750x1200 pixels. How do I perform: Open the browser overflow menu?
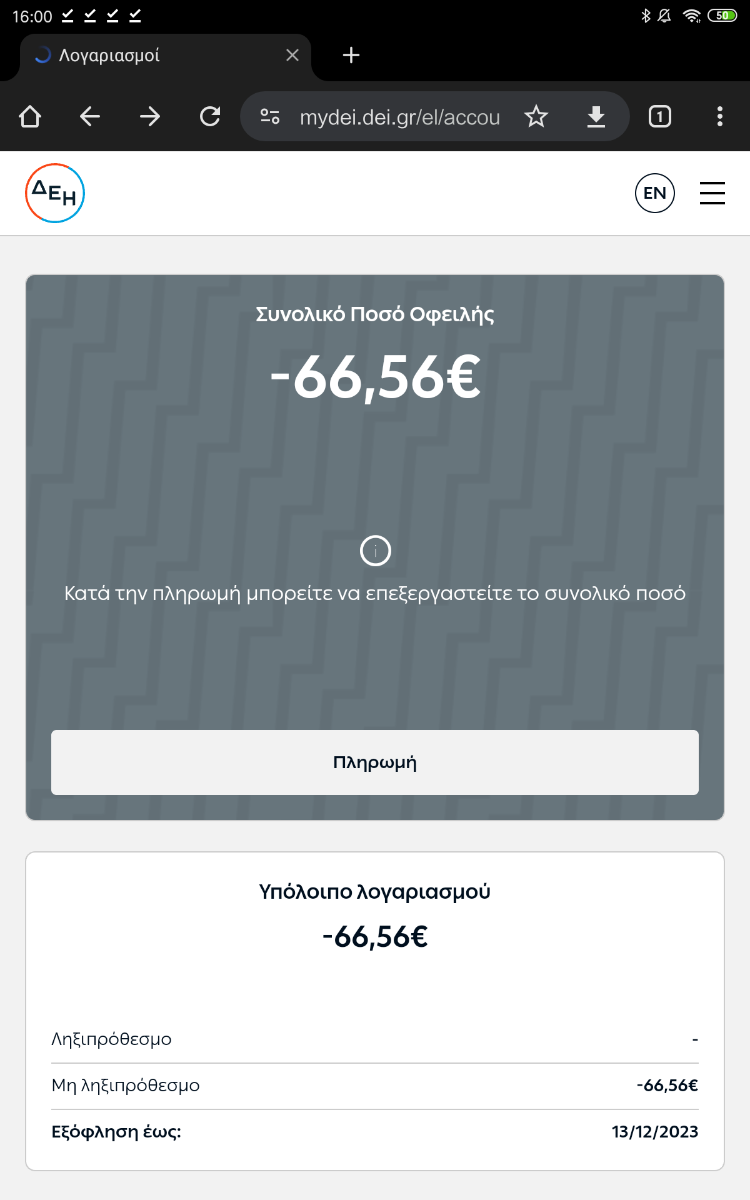(720, 117)
